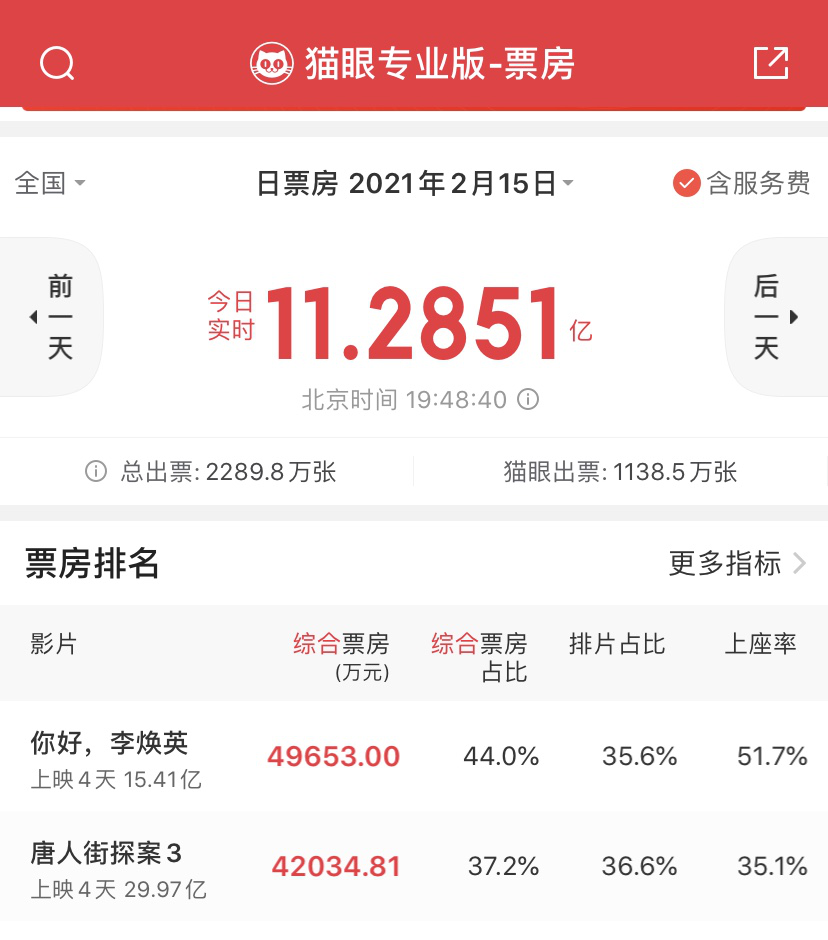This screenshot has width=828, height=940.
Task: Open the search magnifier icon
Action: 57,64
